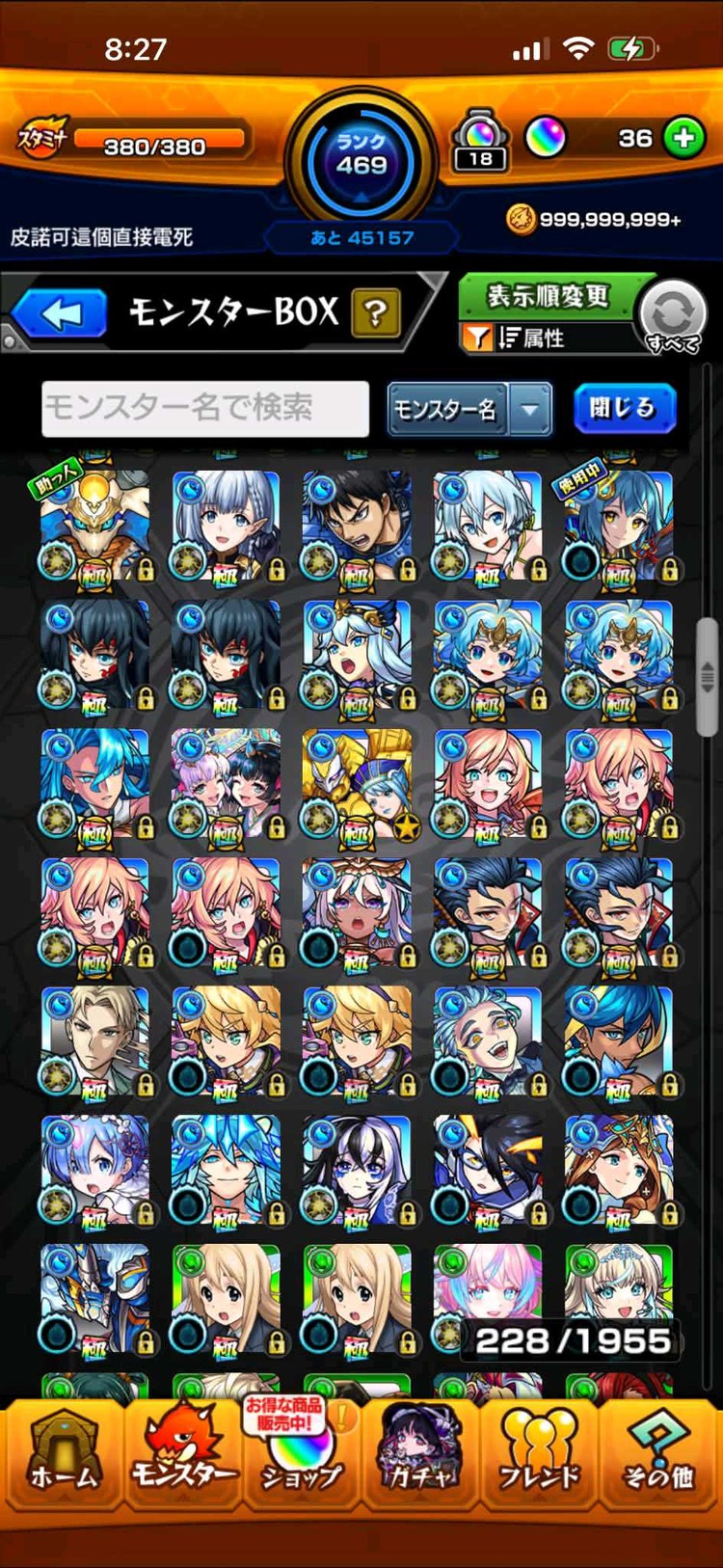Image resolution: width=723 pixels, height=1568 pixels.
Task: Go back with the blue arrow button
Action: coord(60,314)
